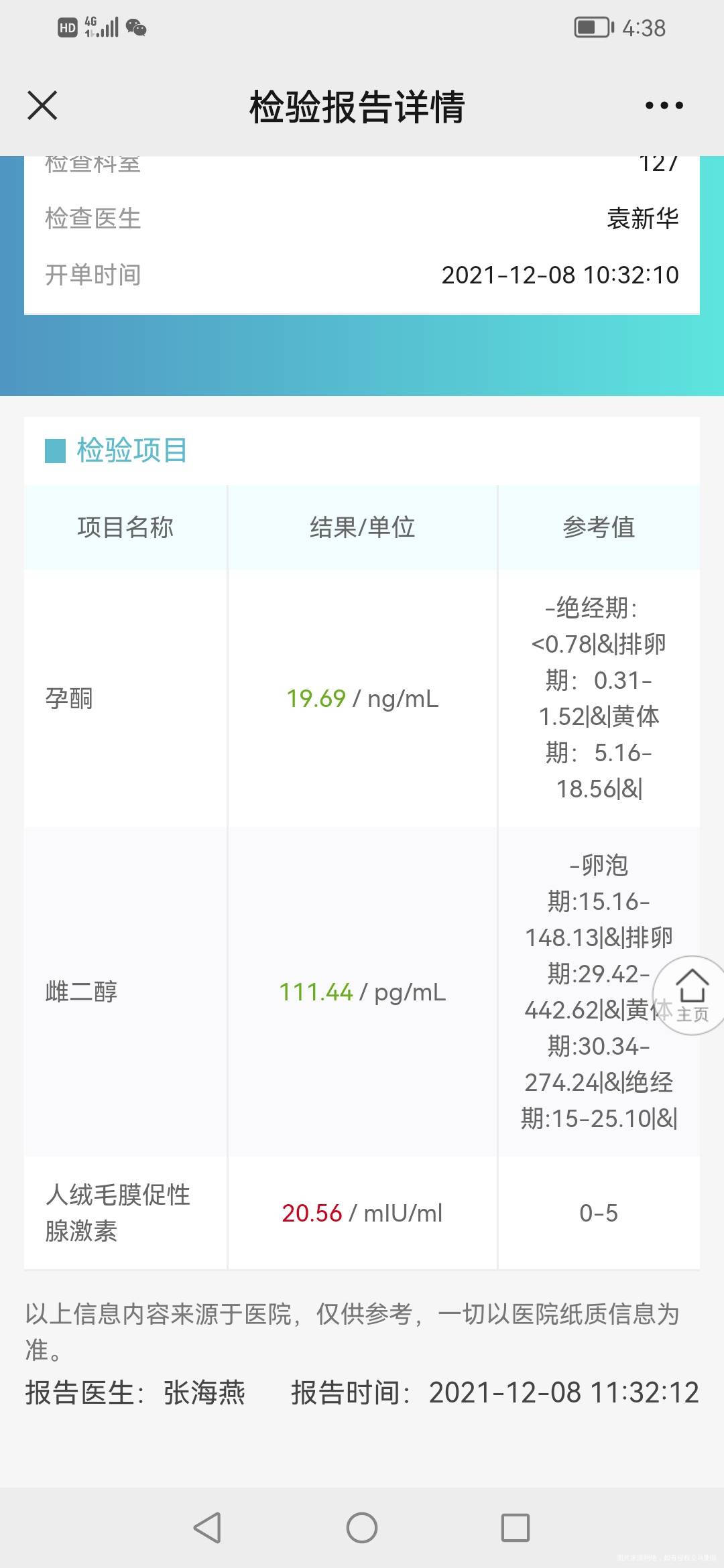This screenshot has width=724, height=1568.
Task: Tap the green 雌二醇 result 111.44
Action: (316, 992)
